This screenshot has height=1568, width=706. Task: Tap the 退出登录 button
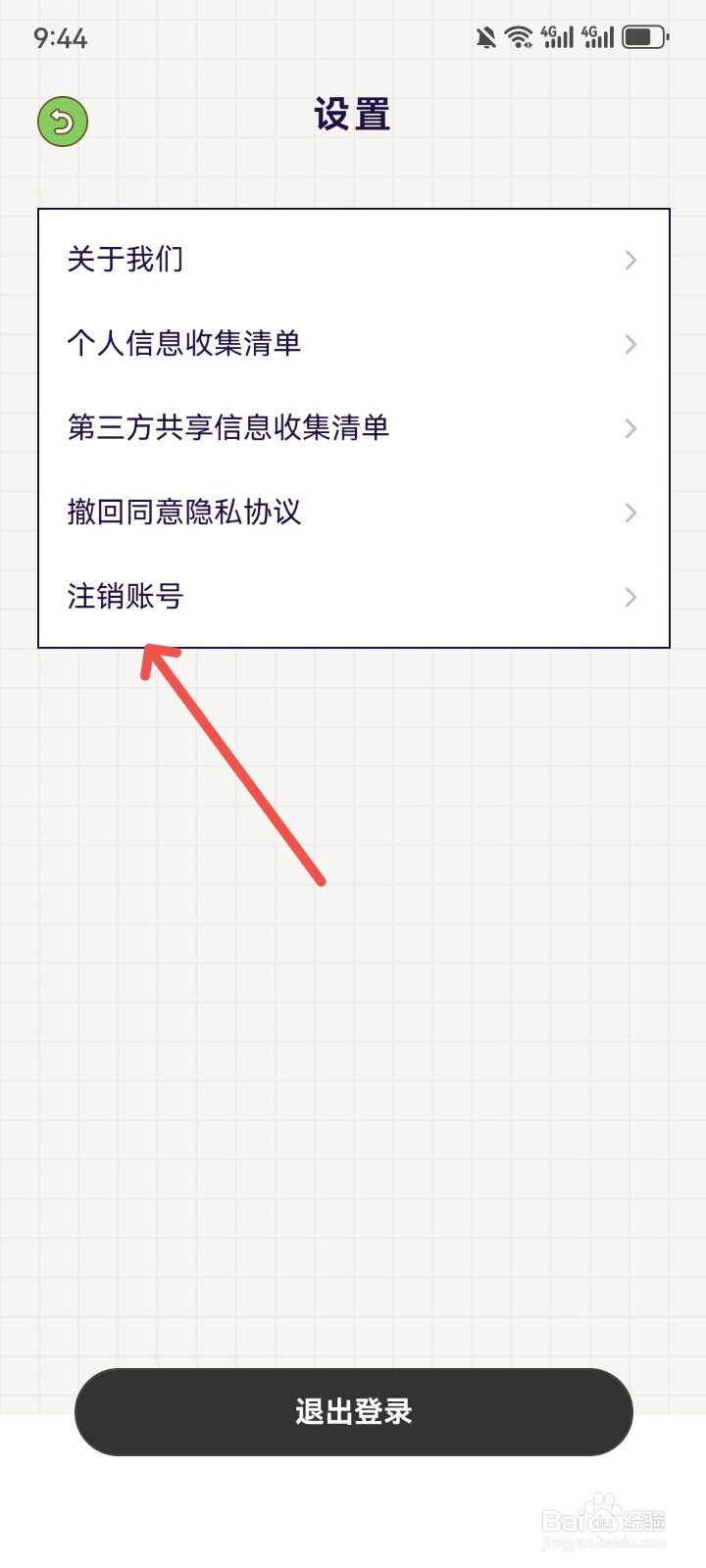(x=353, y=1412)
